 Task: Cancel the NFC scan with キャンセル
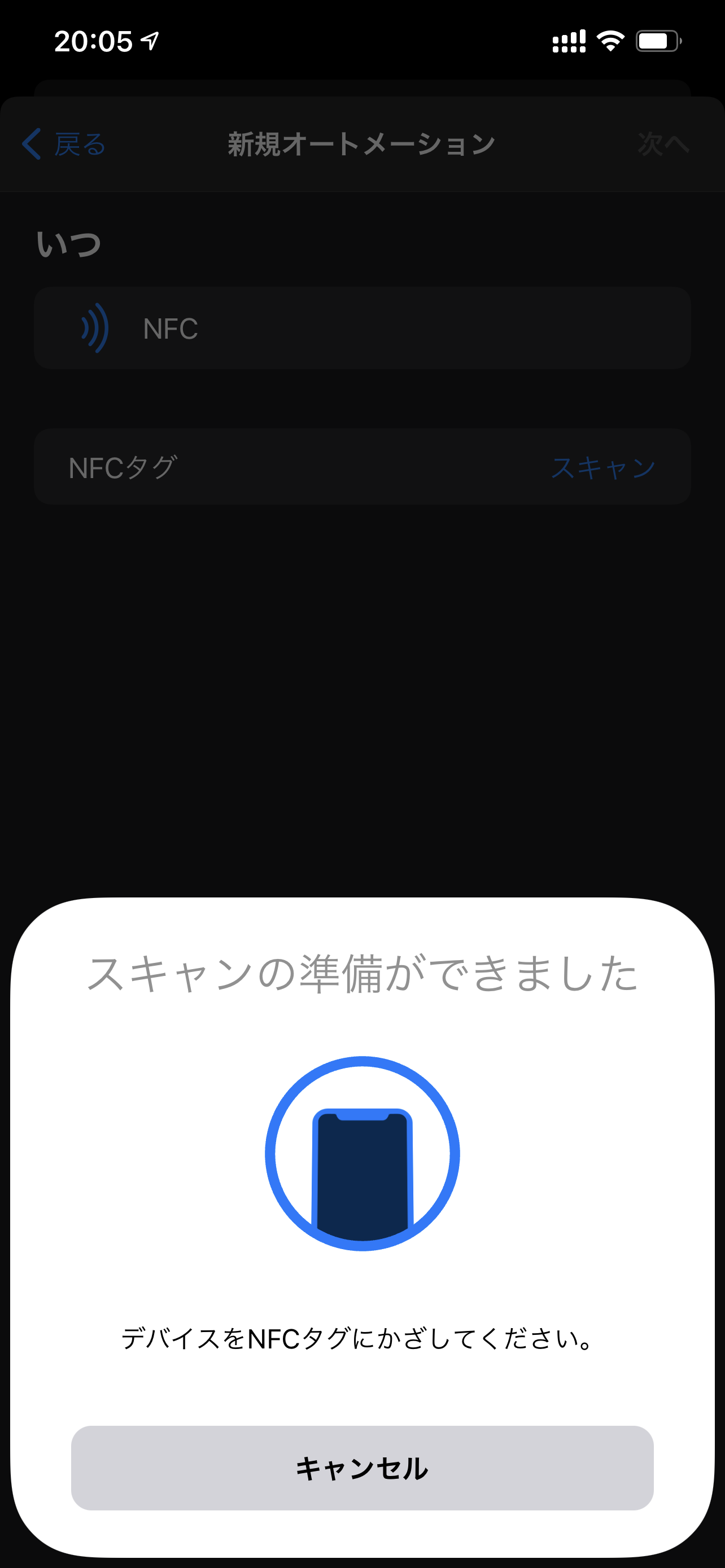coord(362,1468)
